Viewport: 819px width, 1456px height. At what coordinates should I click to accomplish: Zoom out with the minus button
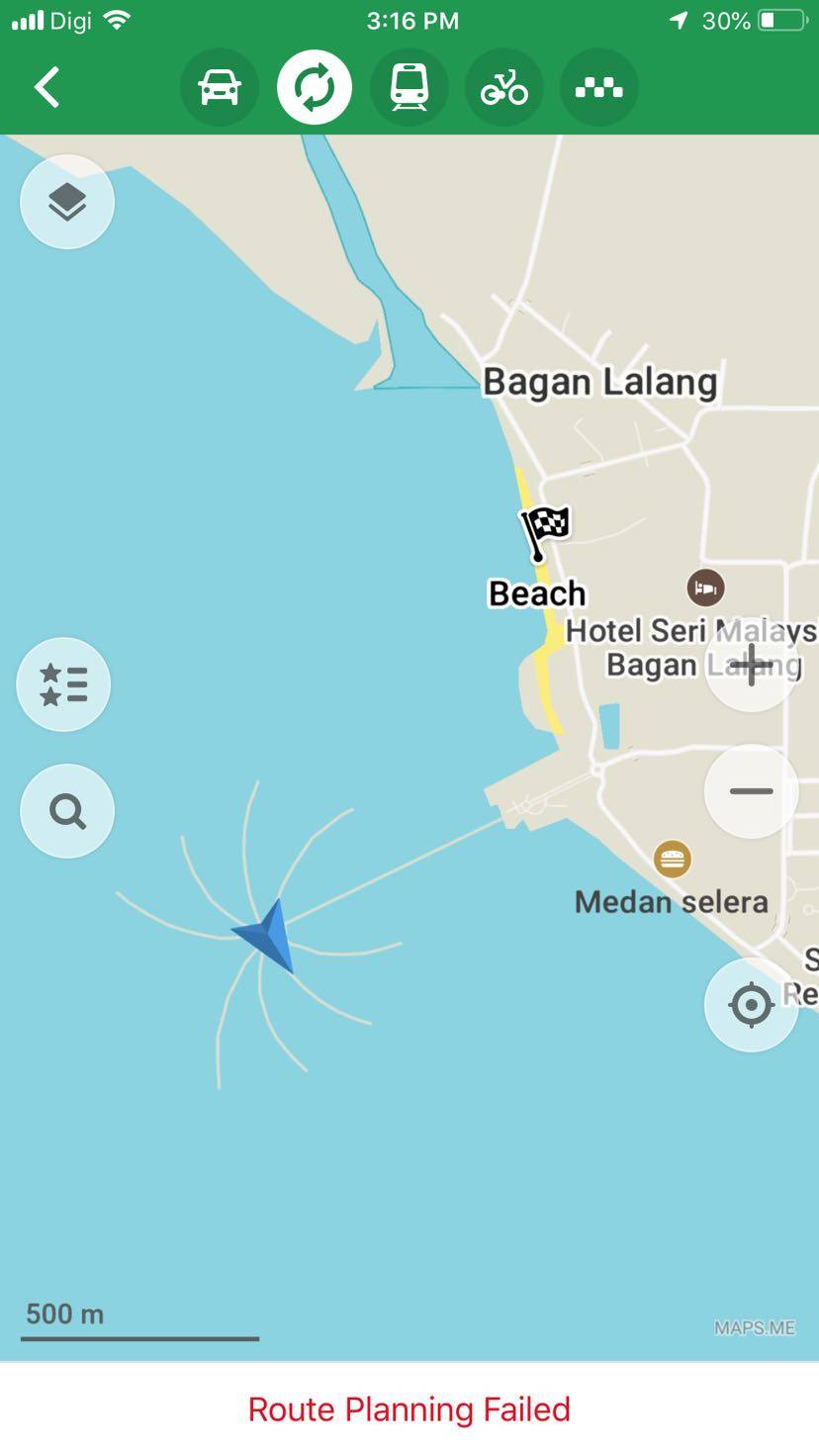click(751, 791)
